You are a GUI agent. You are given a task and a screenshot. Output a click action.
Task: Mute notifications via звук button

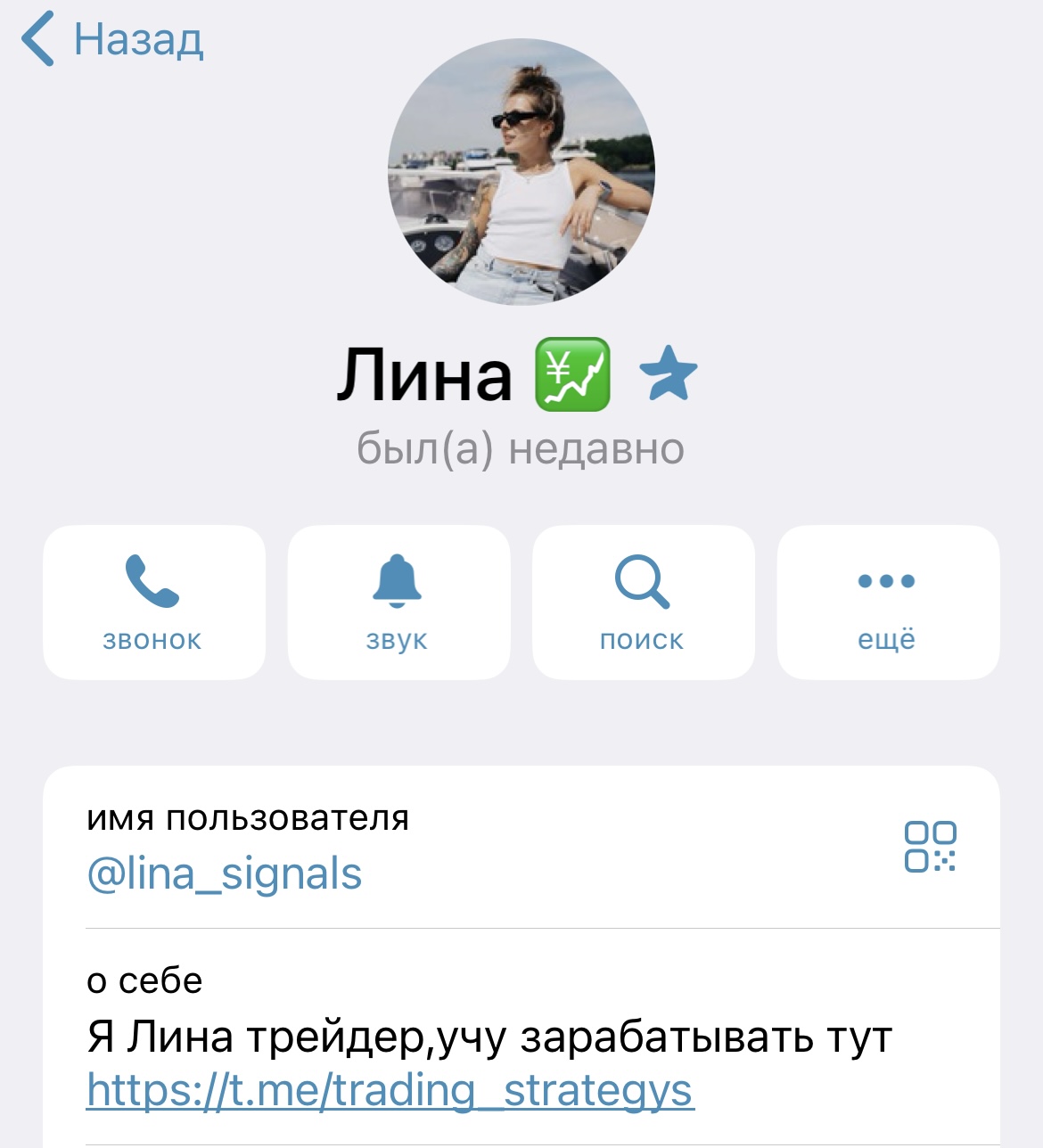point(398,602)
